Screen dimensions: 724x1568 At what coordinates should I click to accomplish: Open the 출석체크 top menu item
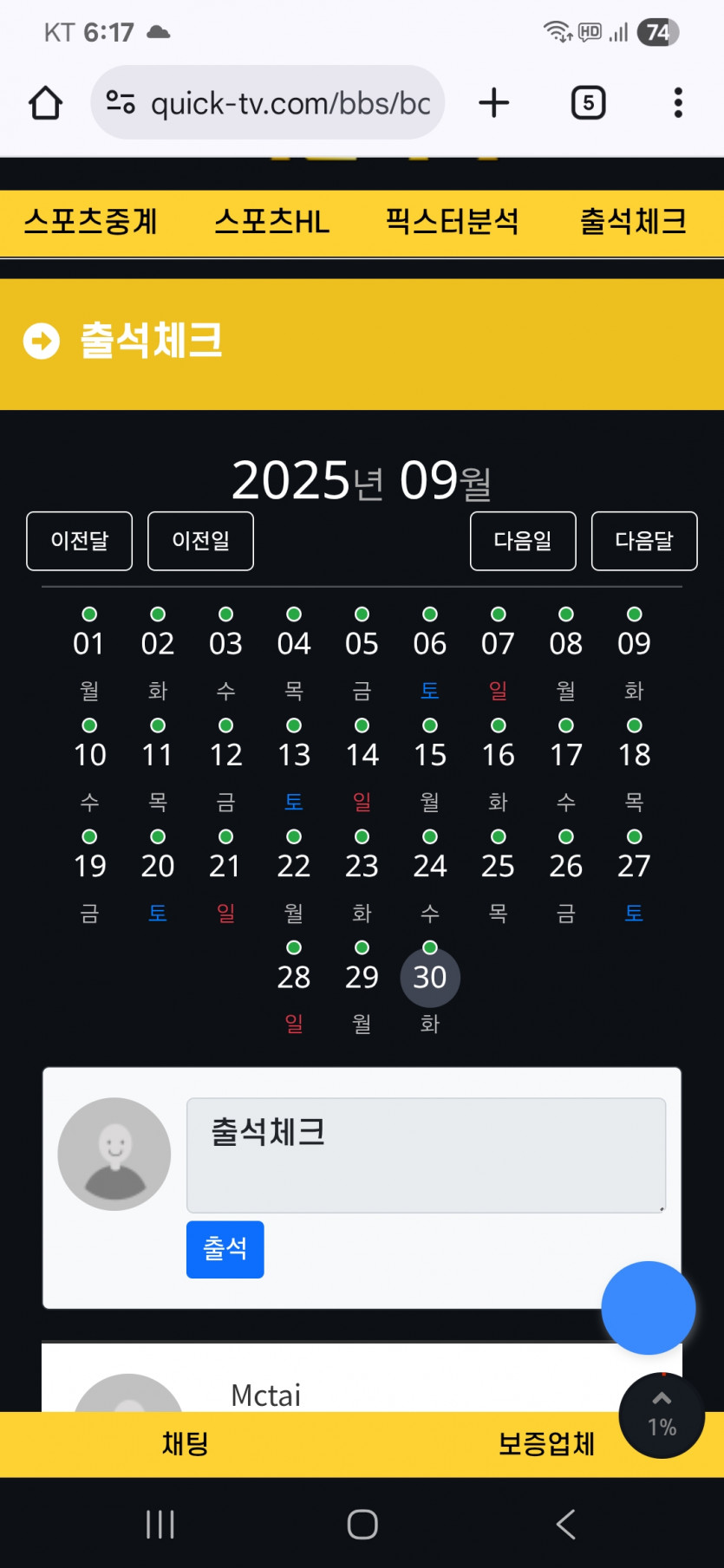coord(634,222)
